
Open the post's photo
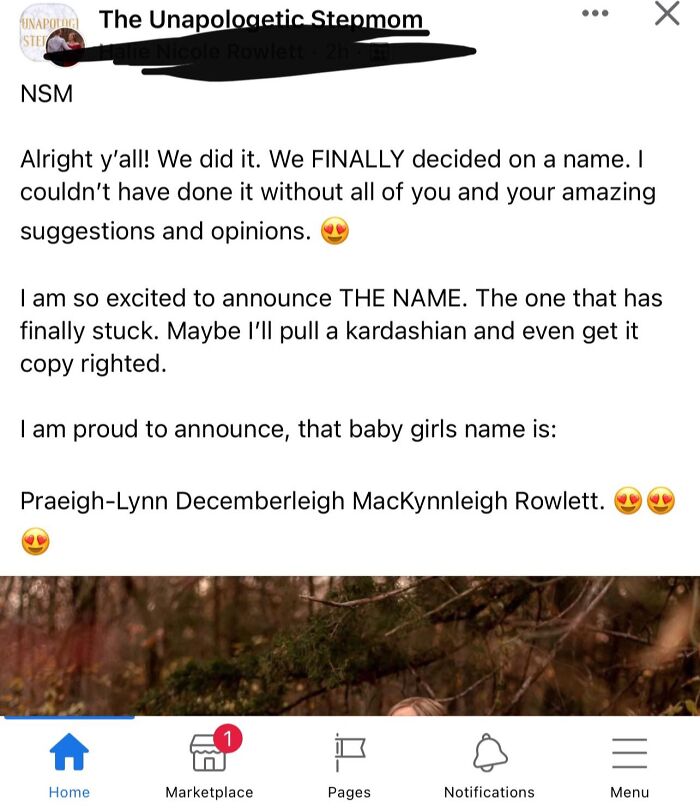(350, 645)
